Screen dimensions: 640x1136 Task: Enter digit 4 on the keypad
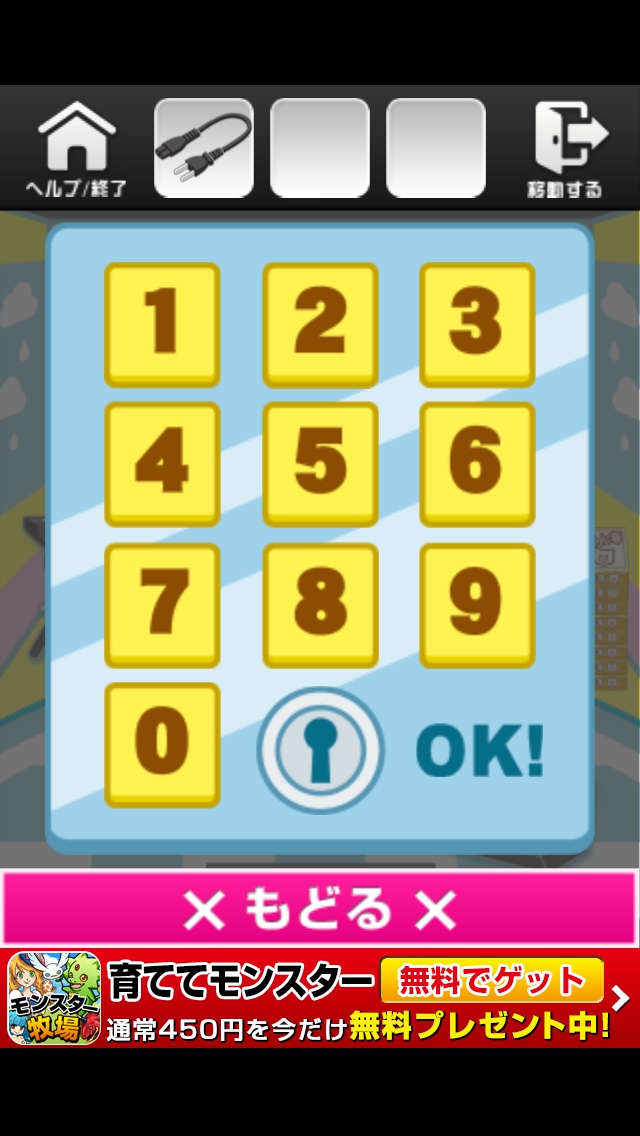click(162, 464)
